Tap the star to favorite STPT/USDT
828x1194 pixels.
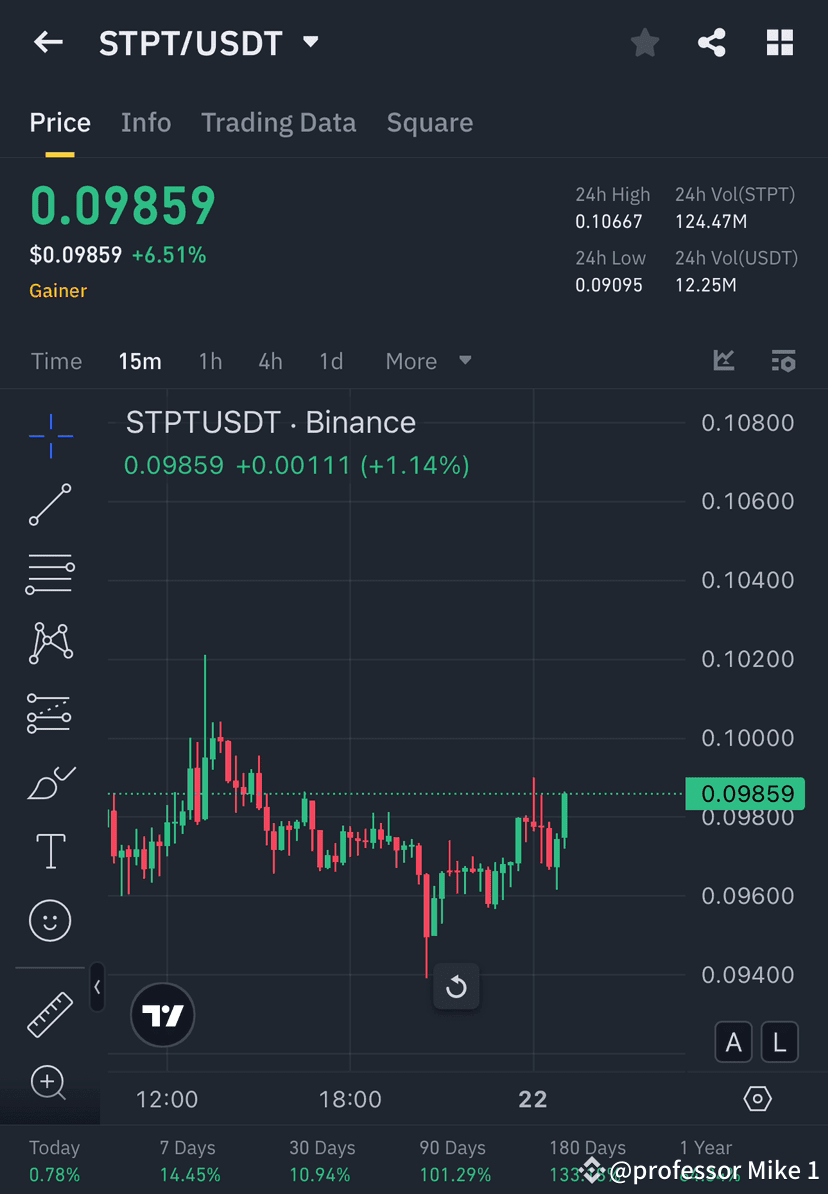click(x=644, y=42)
